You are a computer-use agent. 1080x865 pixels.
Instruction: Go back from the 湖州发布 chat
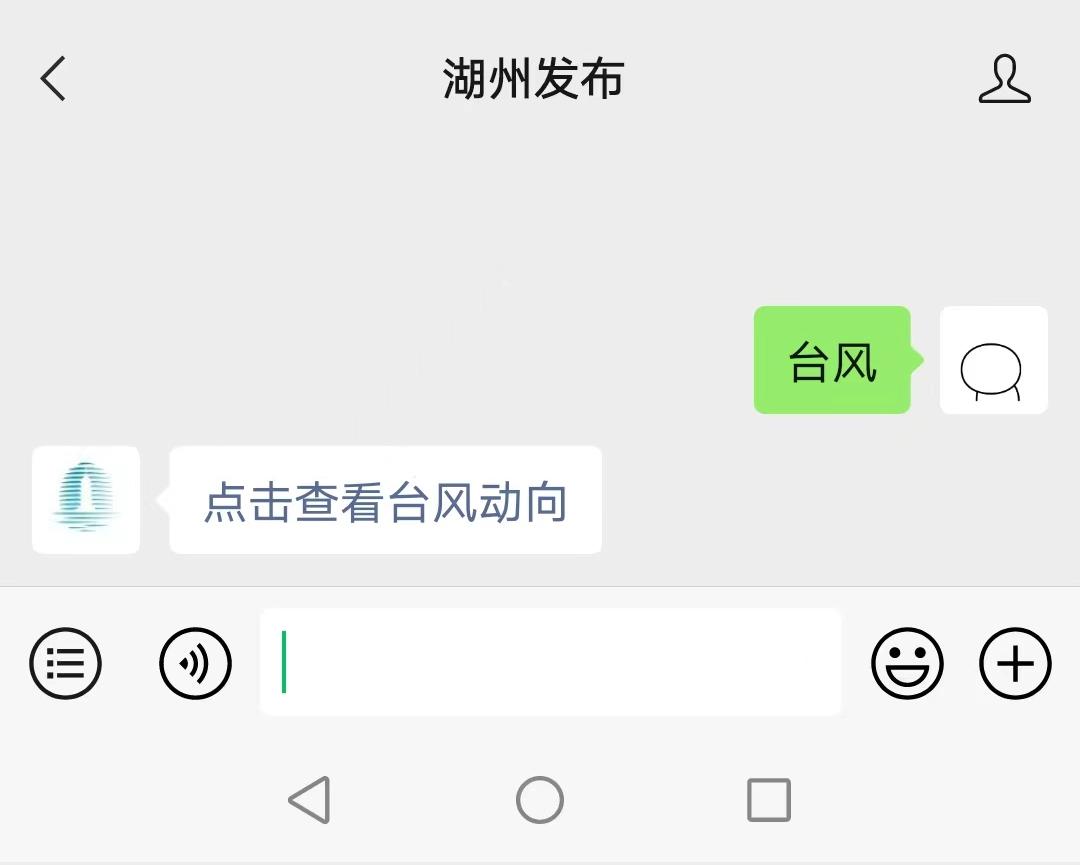coord(53,79)
